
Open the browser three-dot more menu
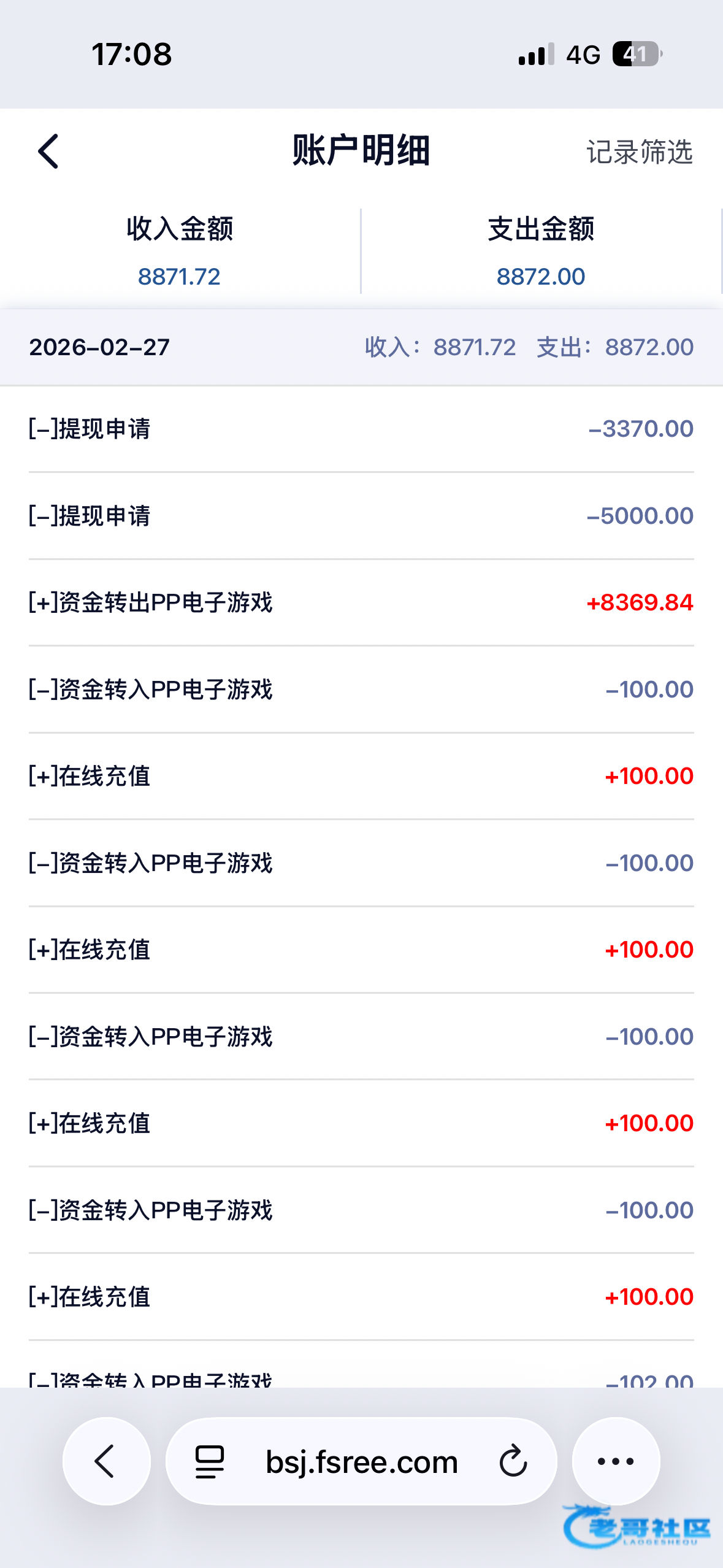click(616, 1461)
